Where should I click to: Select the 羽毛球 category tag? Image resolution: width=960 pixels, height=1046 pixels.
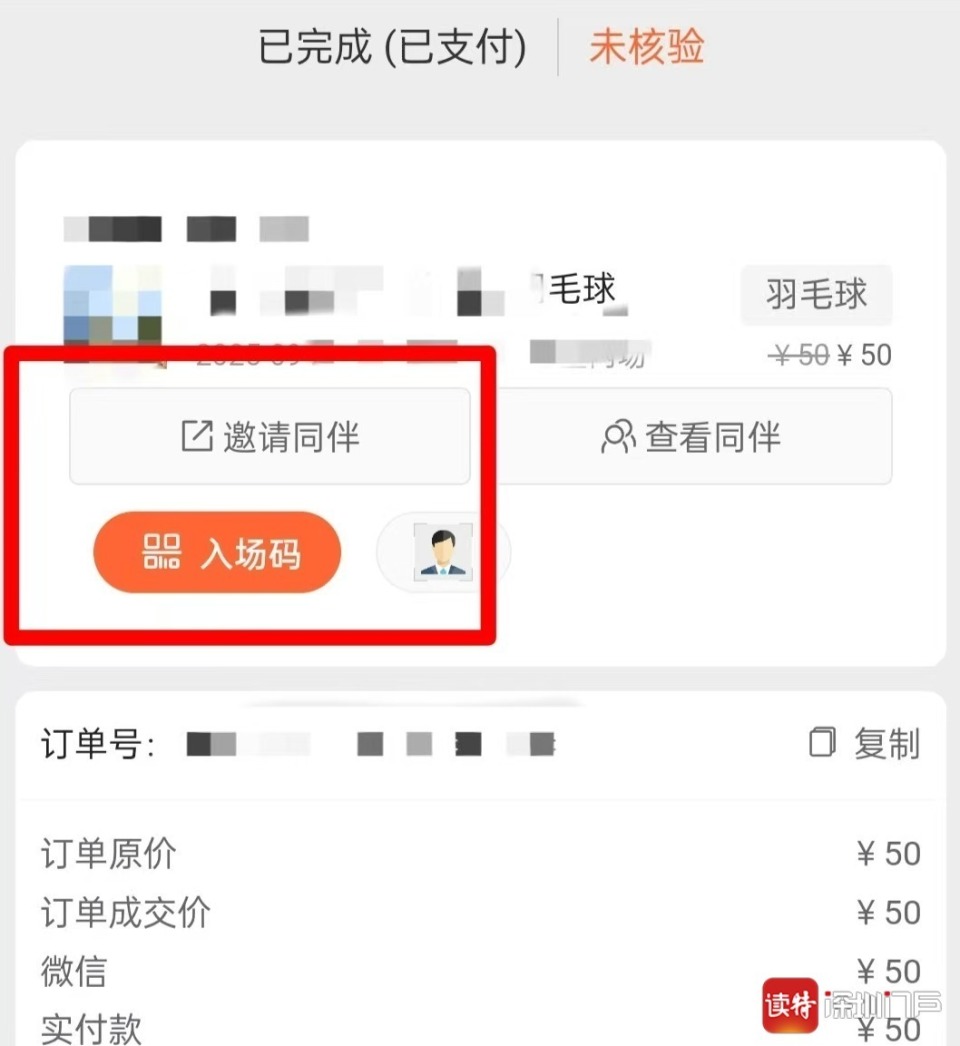tap(814, 295)
